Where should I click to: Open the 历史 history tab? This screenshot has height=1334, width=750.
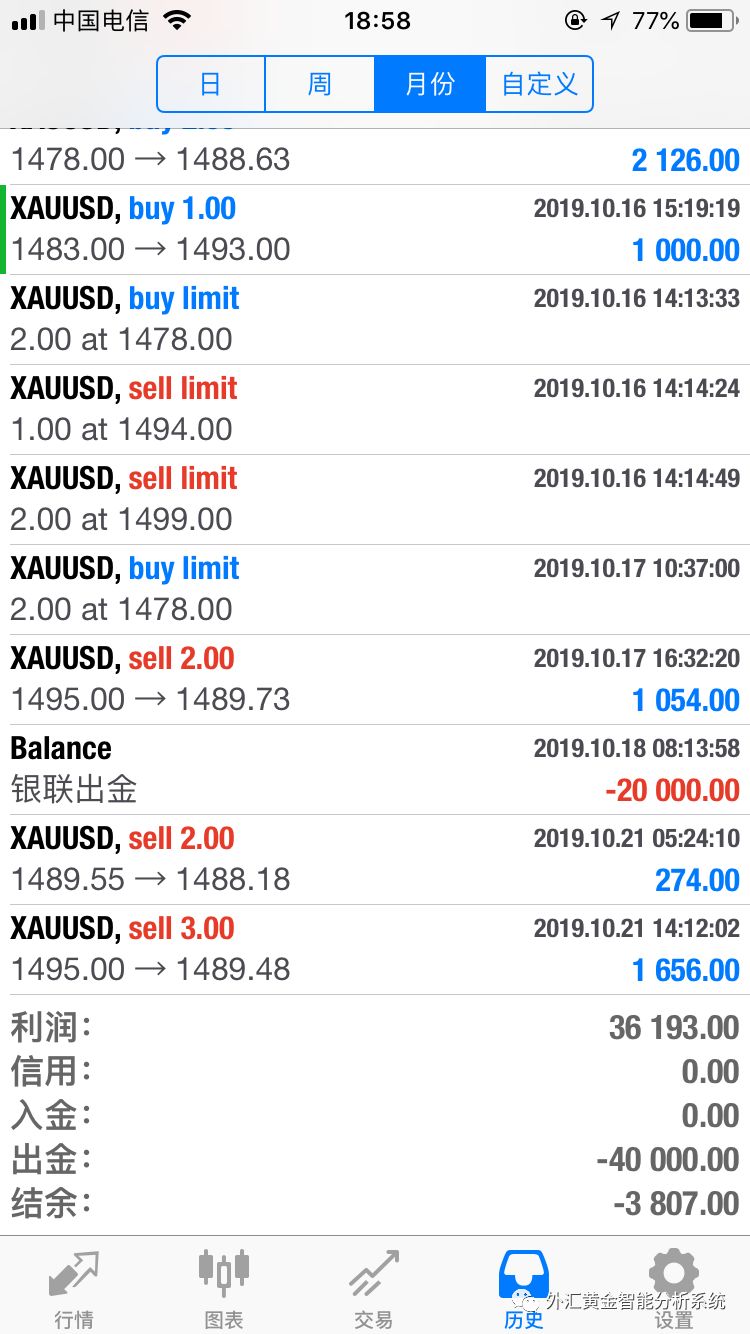coord(524,1288)
